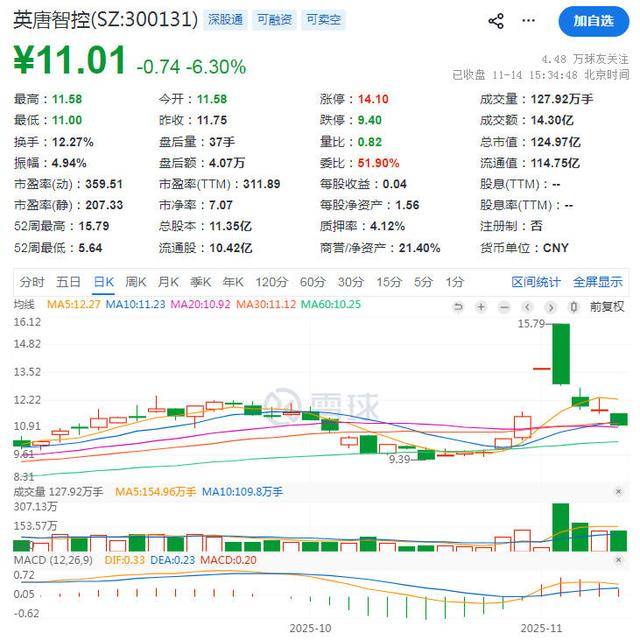Select the 5分 chart interval

click(424, 282)
